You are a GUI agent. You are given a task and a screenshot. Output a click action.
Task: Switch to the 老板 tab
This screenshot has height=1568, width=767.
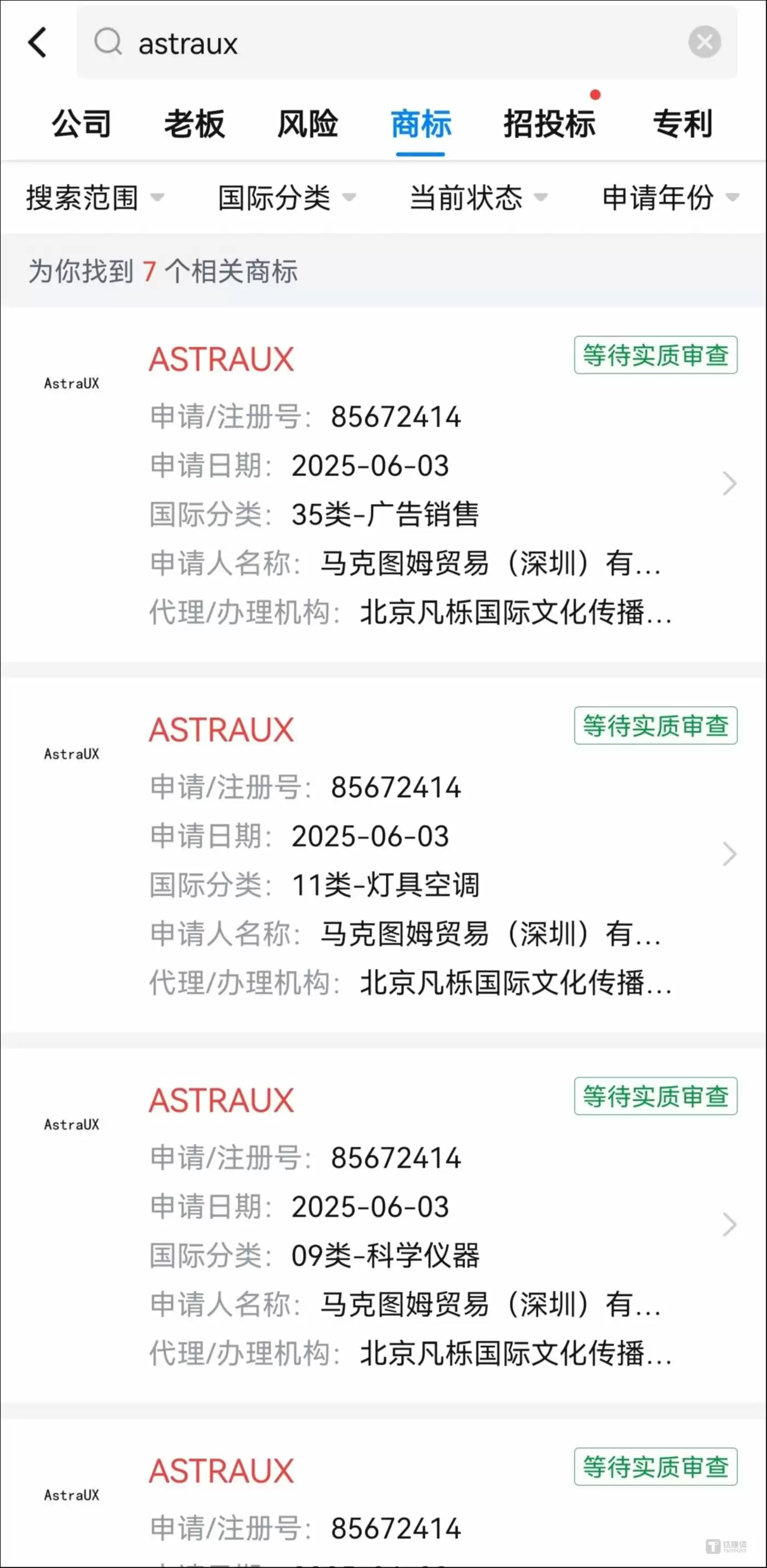(194, 124)
